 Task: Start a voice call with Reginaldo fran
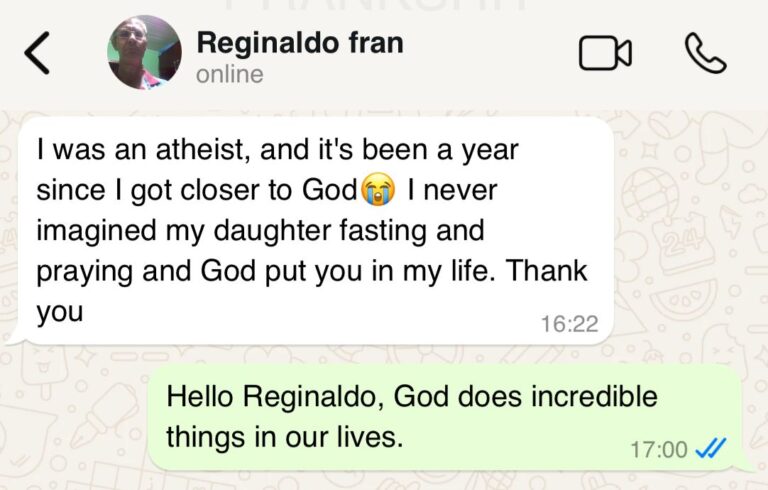point(705,54)
